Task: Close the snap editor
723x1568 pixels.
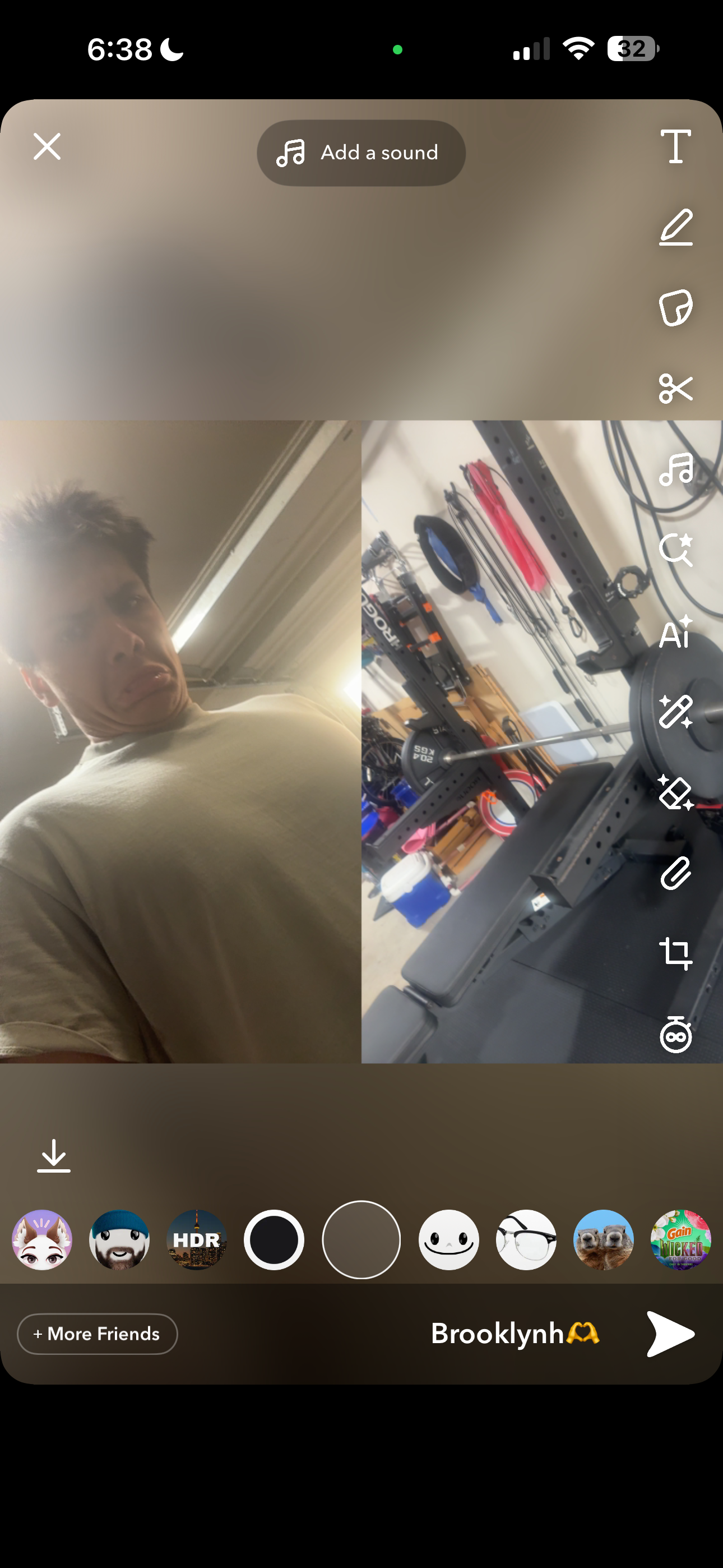Action: click(x=47, y=147)
